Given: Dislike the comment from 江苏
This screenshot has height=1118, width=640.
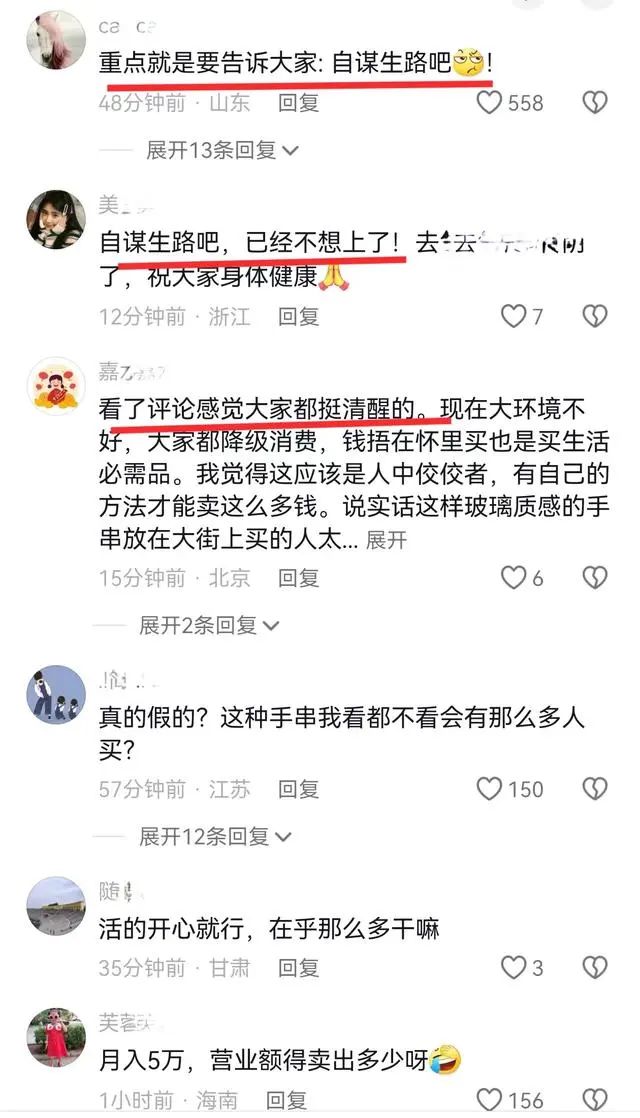Looking at the screenshot, I should [595, 789].
